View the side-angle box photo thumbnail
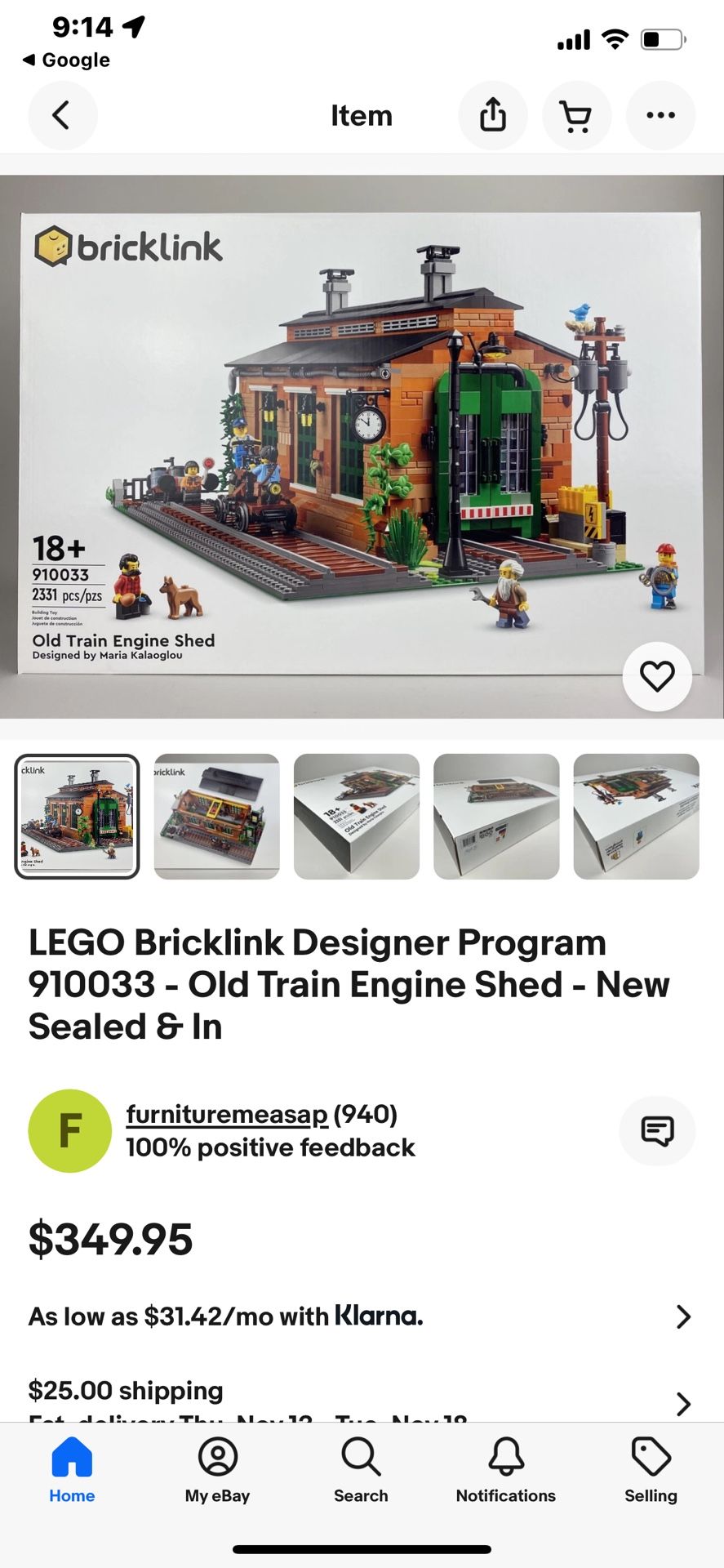Viewport: 724px width, 1568px height. (357, 817)
